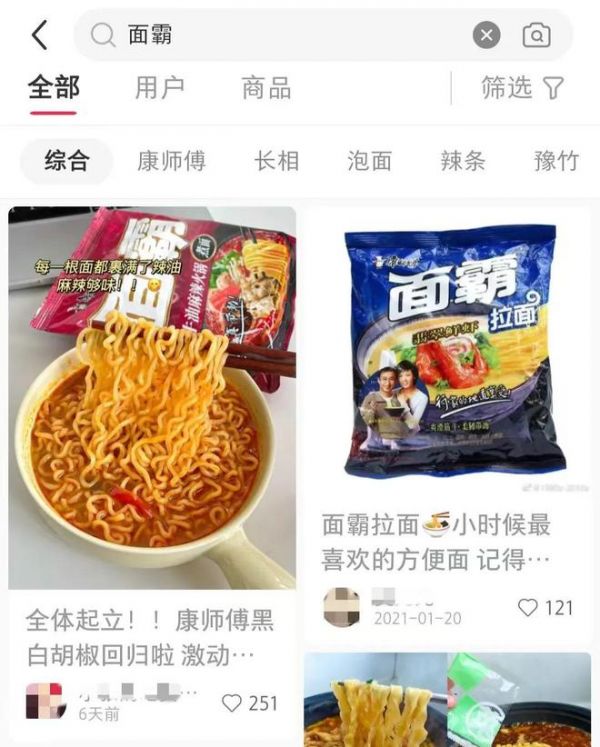Select the 综合 chip
The height and width of the screenshot is (747, 600).
pyautogui.click(x=67, y=161)
